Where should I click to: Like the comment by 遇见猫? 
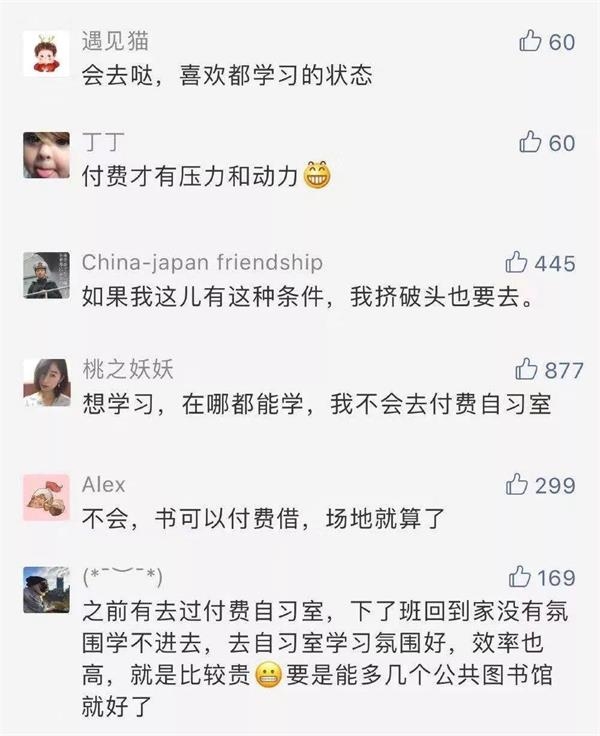tap(530, 40)
